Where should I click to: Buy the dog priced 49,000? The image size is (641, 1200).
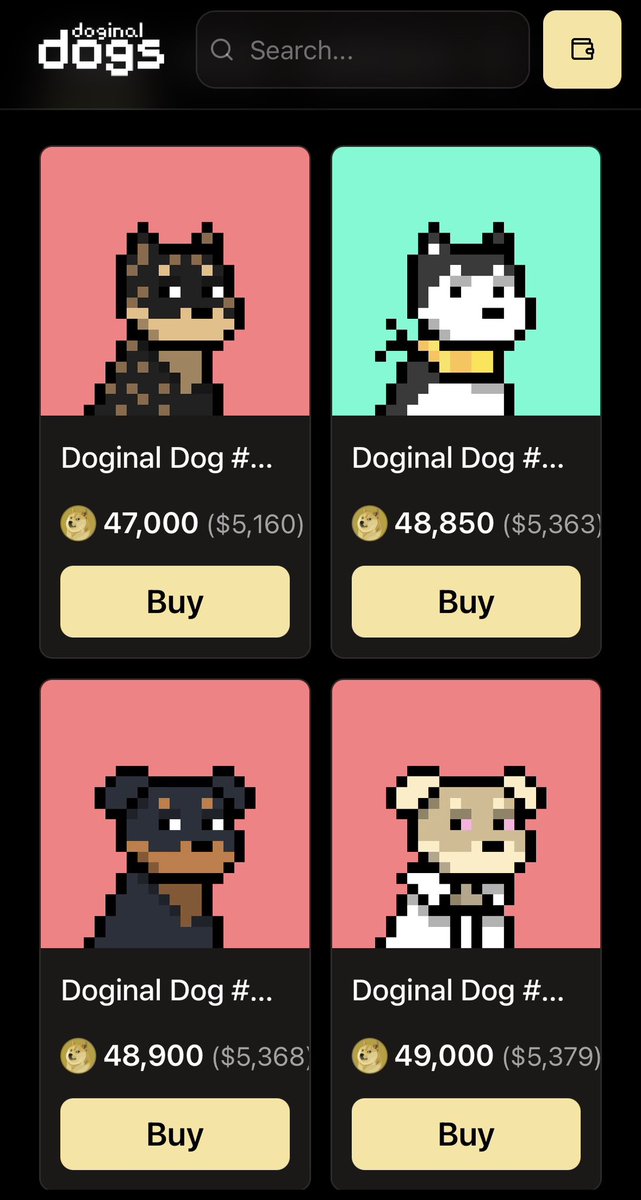pos(466,1135)
